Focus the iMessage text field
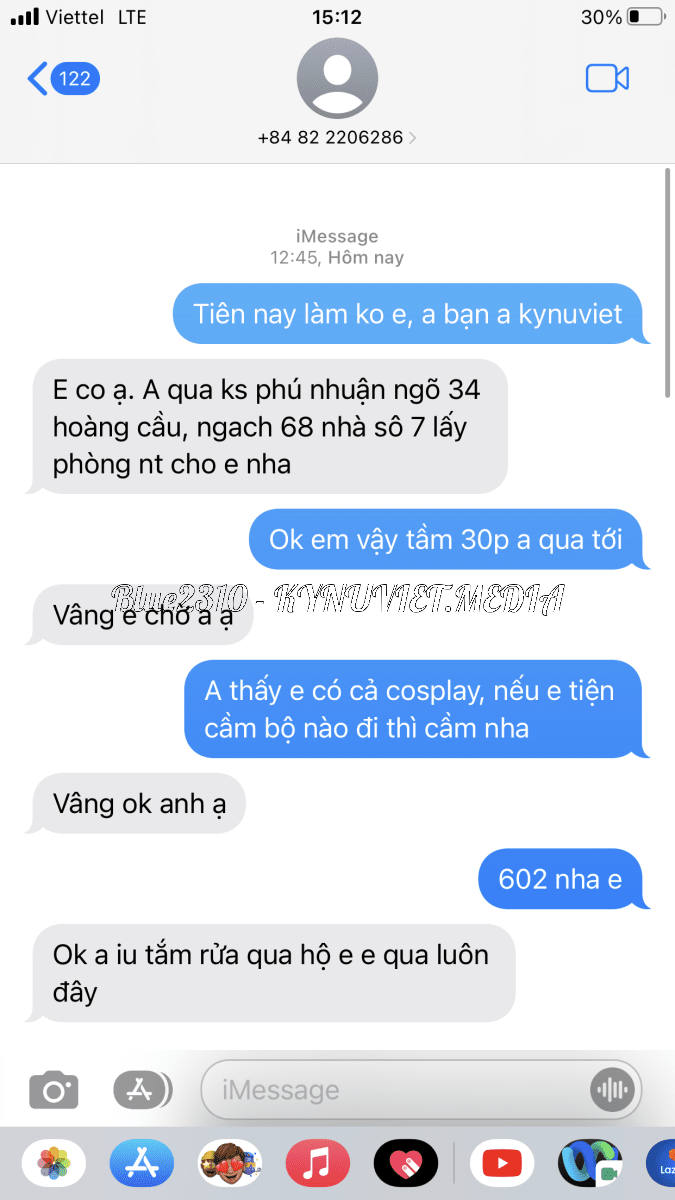The image size is (675, 1200). [x=400, y=1089]
